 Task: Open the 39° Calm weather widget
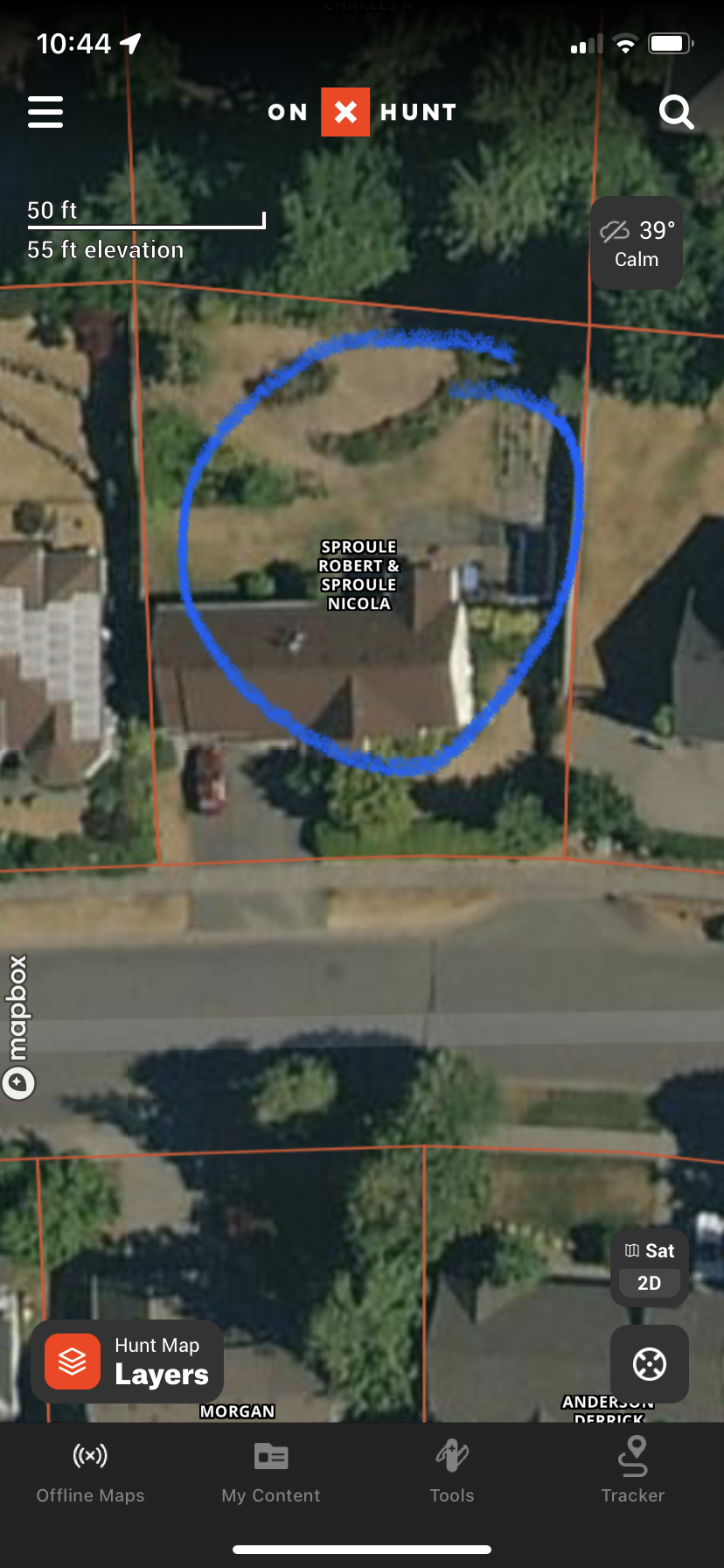pyautogui.click(x=637, y=243)
